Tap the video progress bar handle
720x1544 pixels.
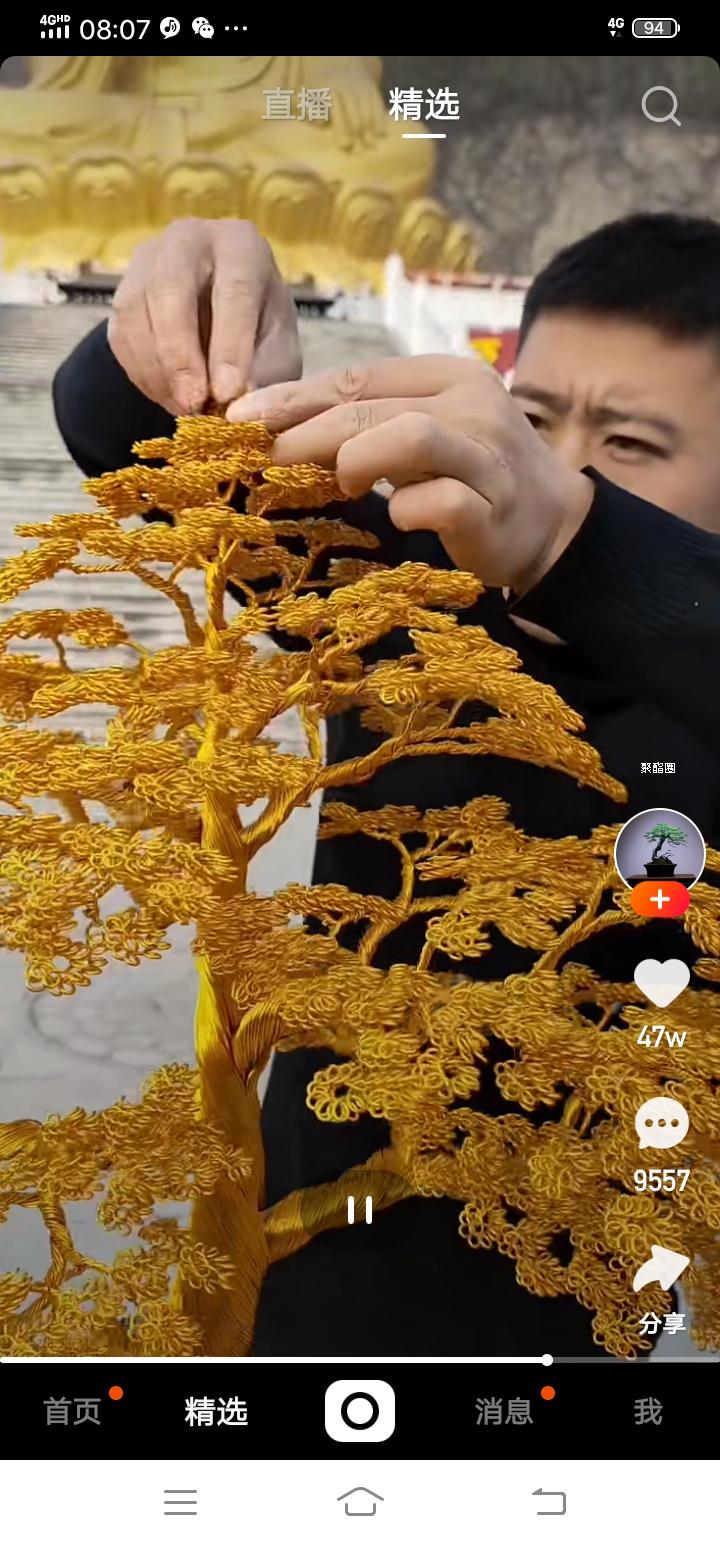pyautogui.click(x=547, y=1359)
